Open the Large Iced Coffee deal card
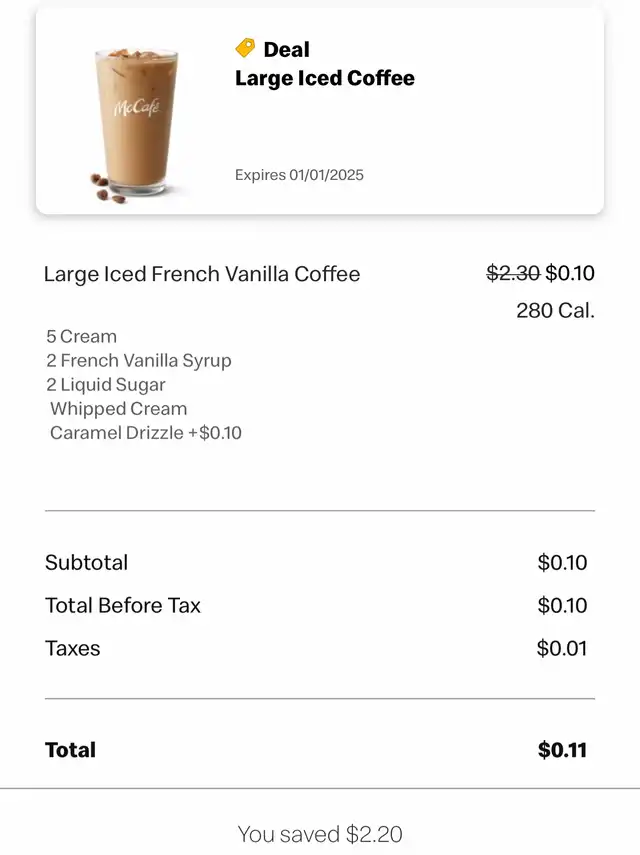640x855 pixels. tap(320, 111)
